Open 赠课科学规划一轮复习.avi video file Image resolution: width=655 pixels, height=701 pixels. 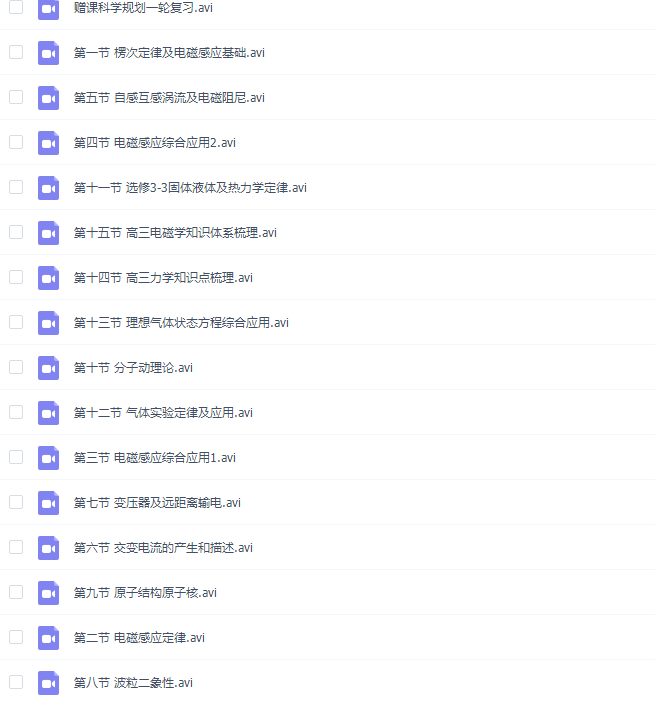tap(143, 8)
